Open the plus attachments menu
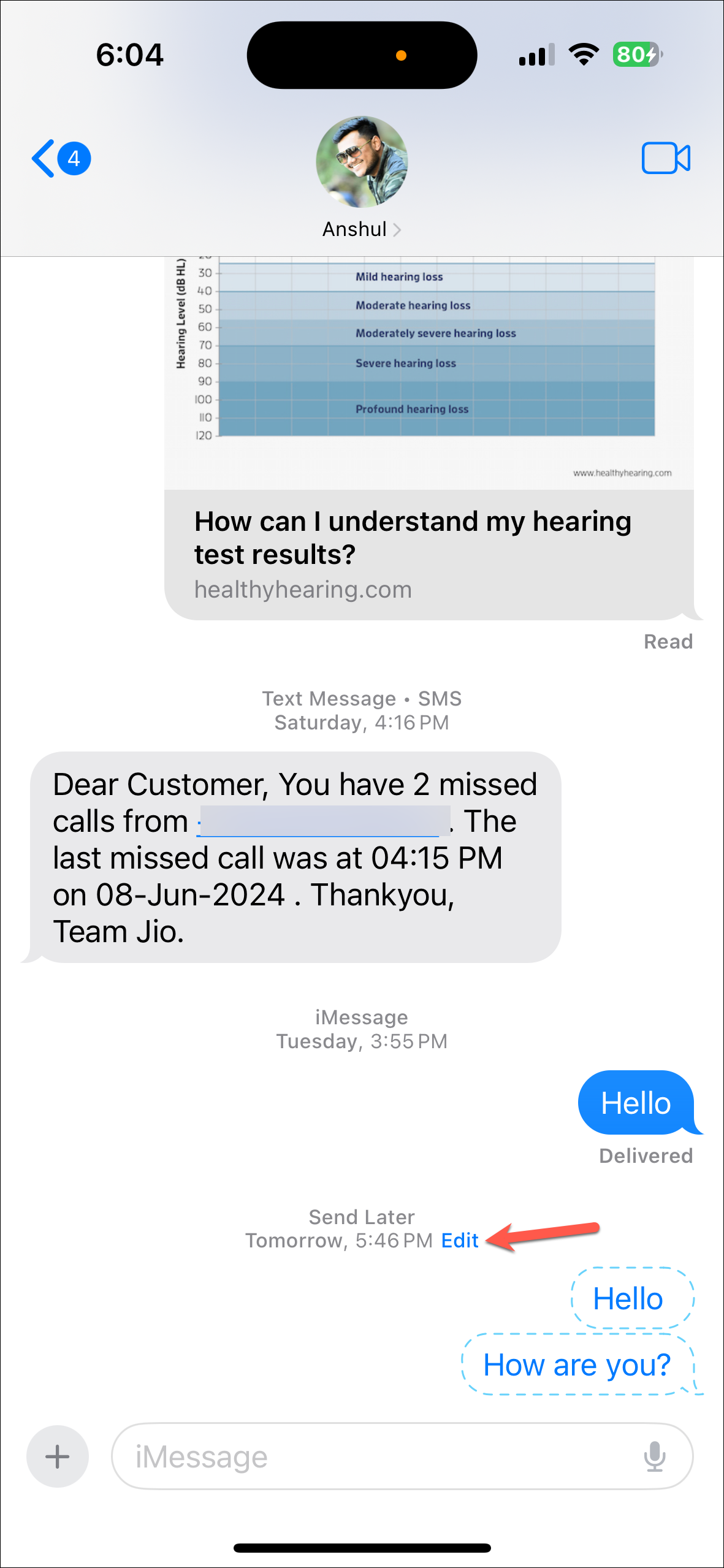 point(58,1456)
